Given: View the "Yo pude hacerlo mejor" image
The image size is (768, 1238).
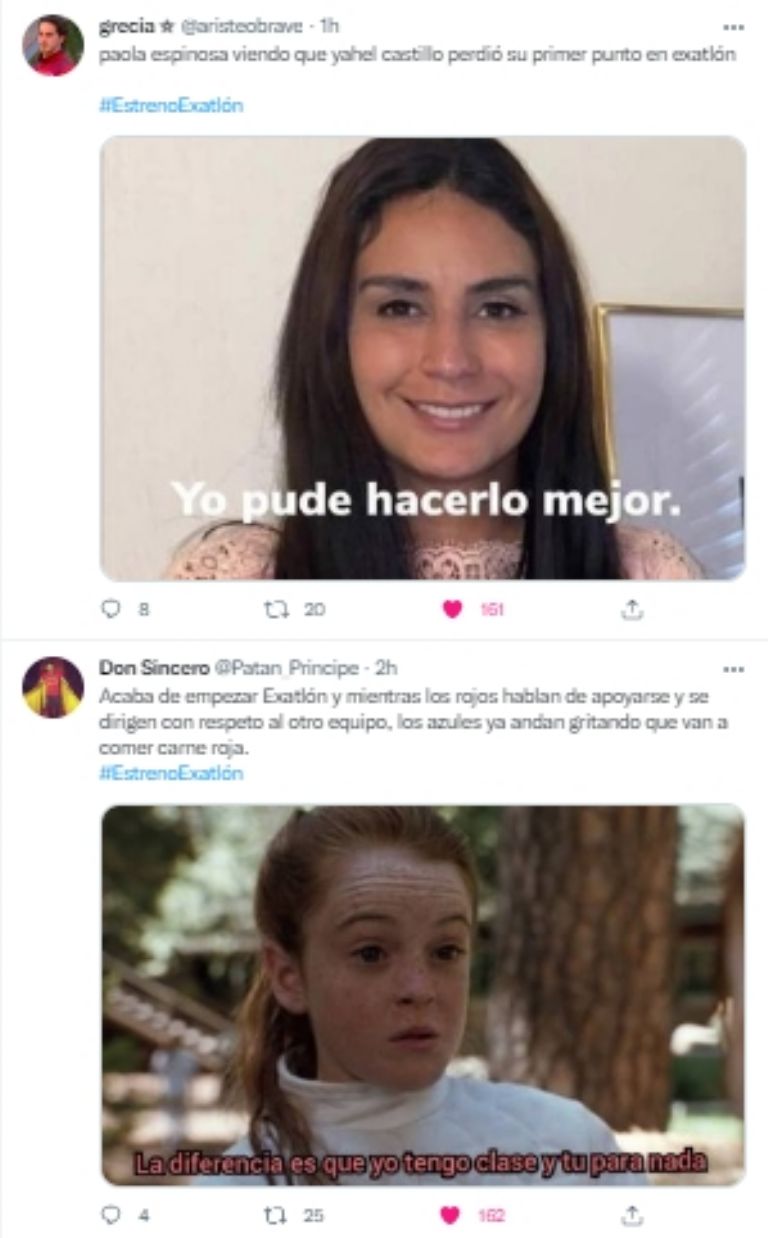Looking at the screenshot, I should (422, 358).
